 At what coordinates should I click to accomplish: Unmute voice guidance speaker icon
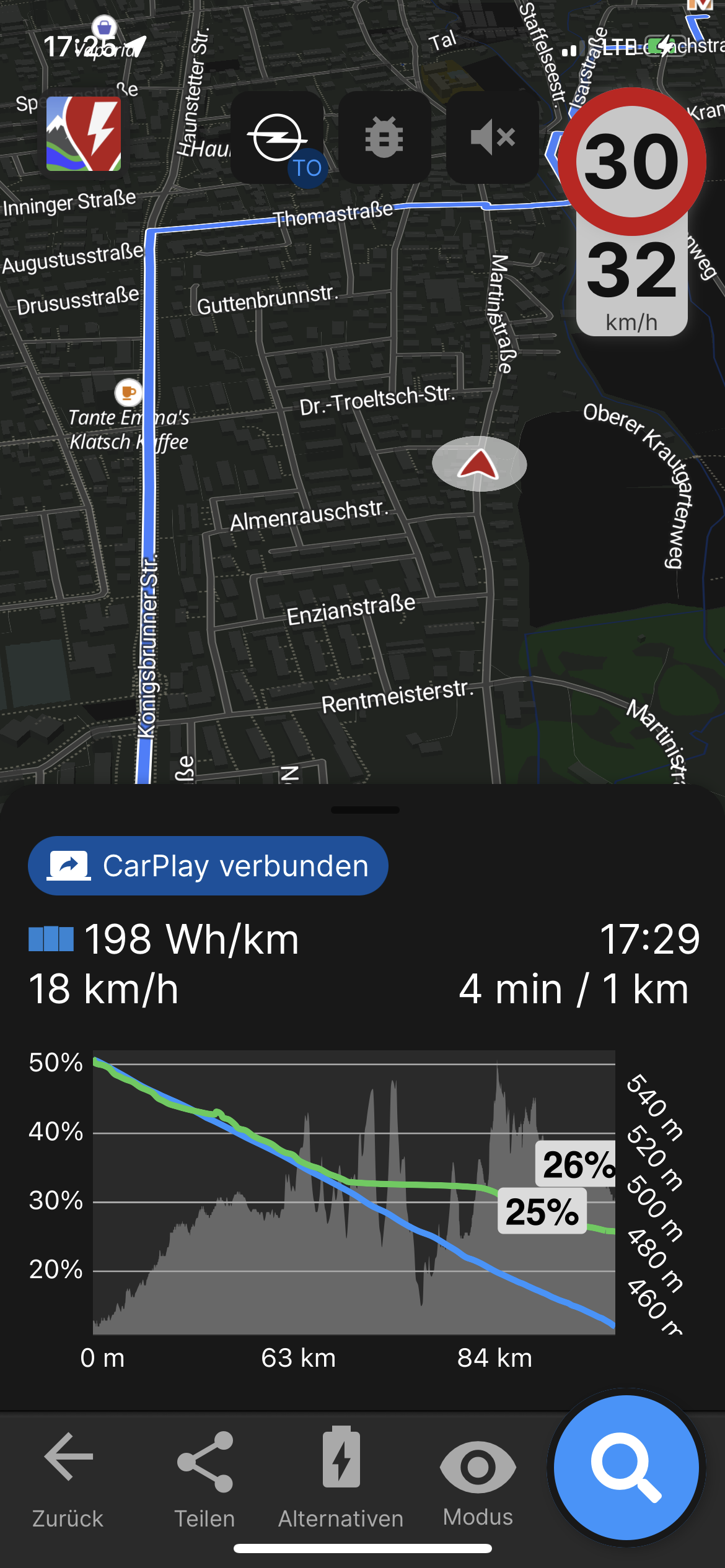492,137
